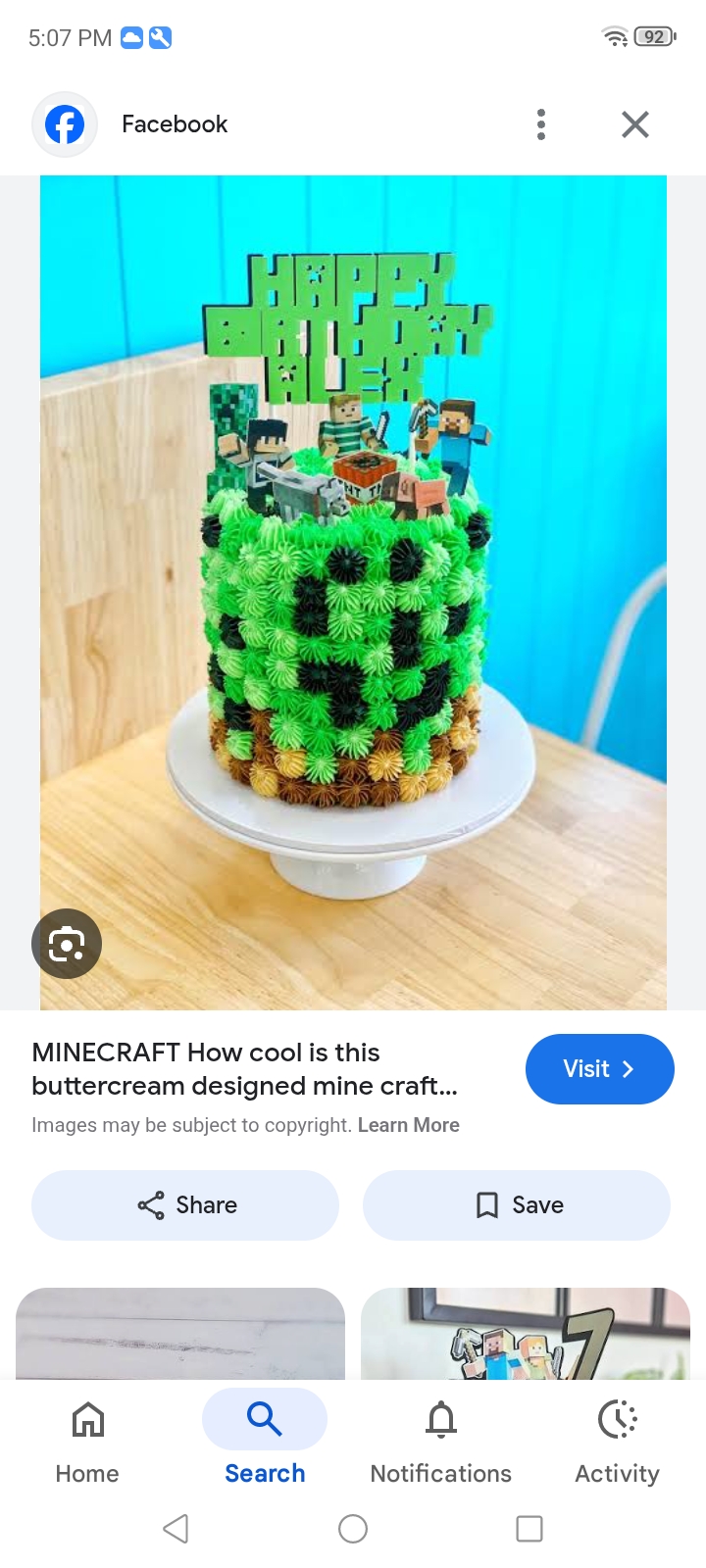Open the three-dot overflow menu
Viewport: 706px width, 1568px height.
tap(540, 124)
